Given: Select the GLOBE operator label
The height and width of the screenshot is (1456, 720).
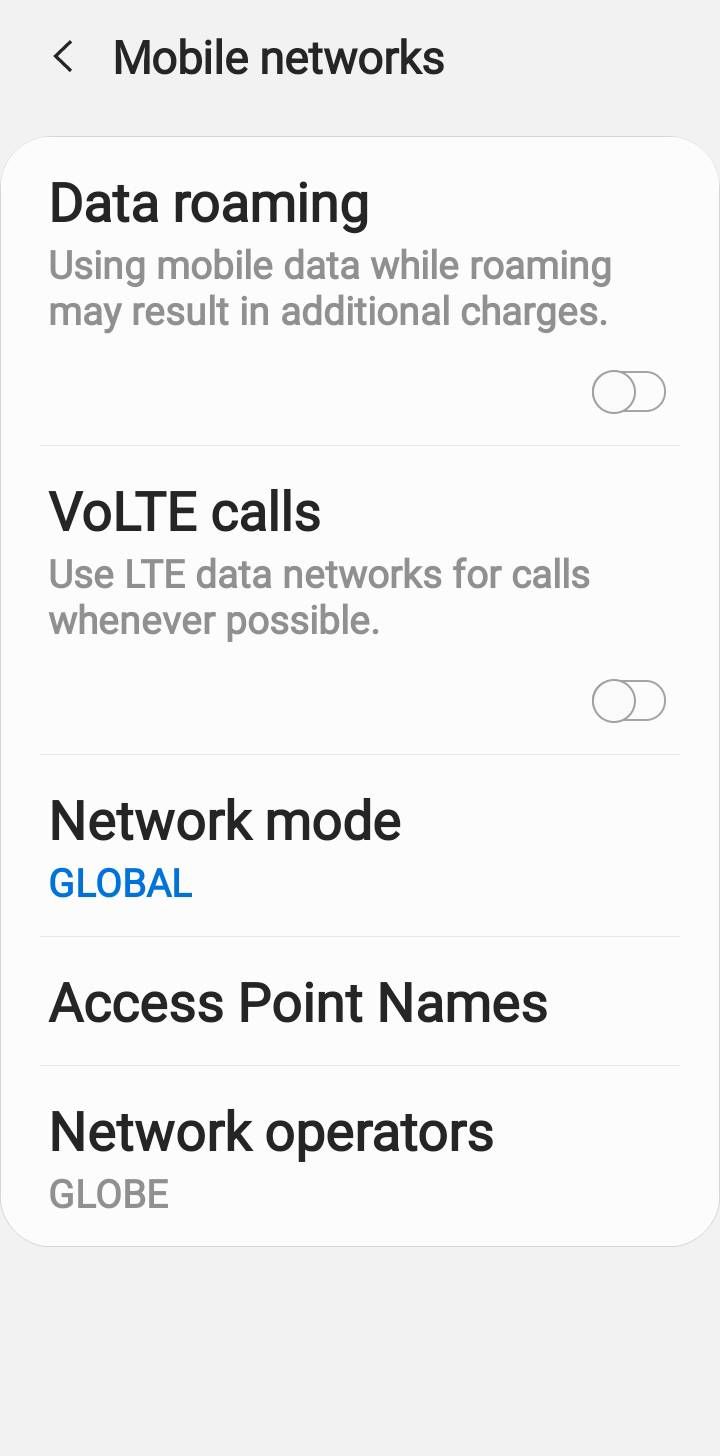Looking at the screenshot, I should tap(108, 1192).
